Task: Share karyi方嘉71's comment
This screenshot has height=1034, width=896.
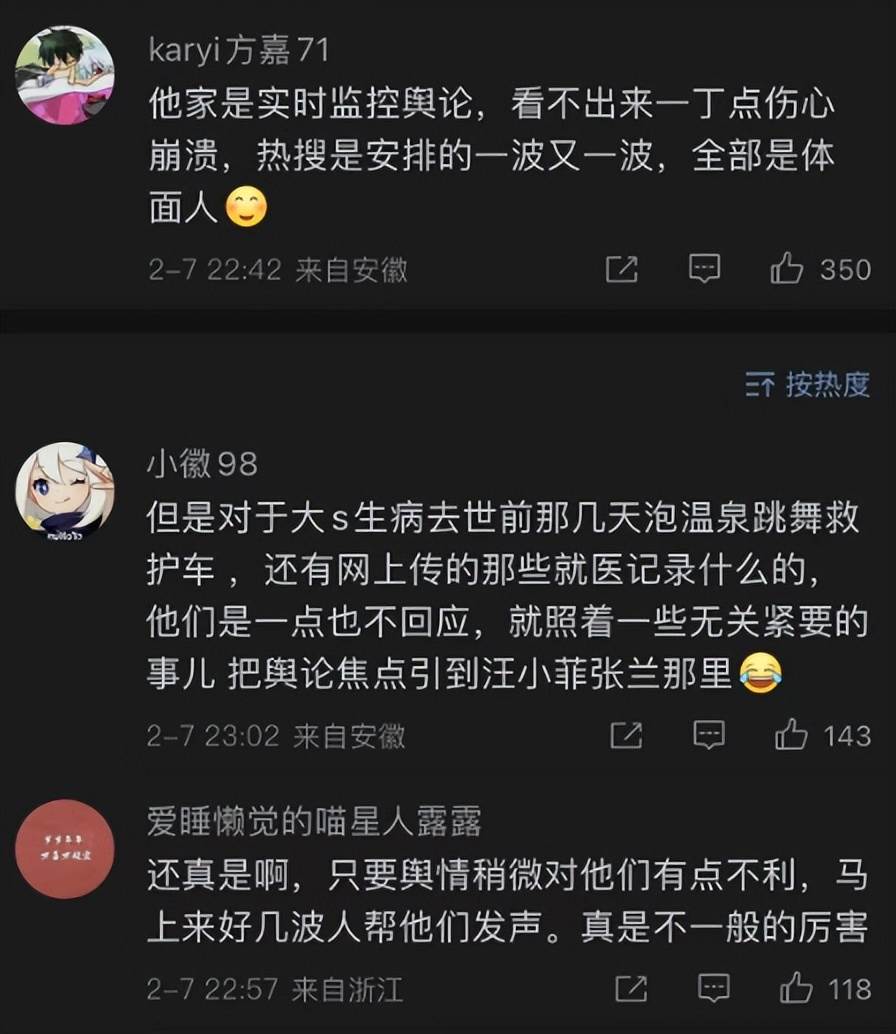Action: click(622, 269)
